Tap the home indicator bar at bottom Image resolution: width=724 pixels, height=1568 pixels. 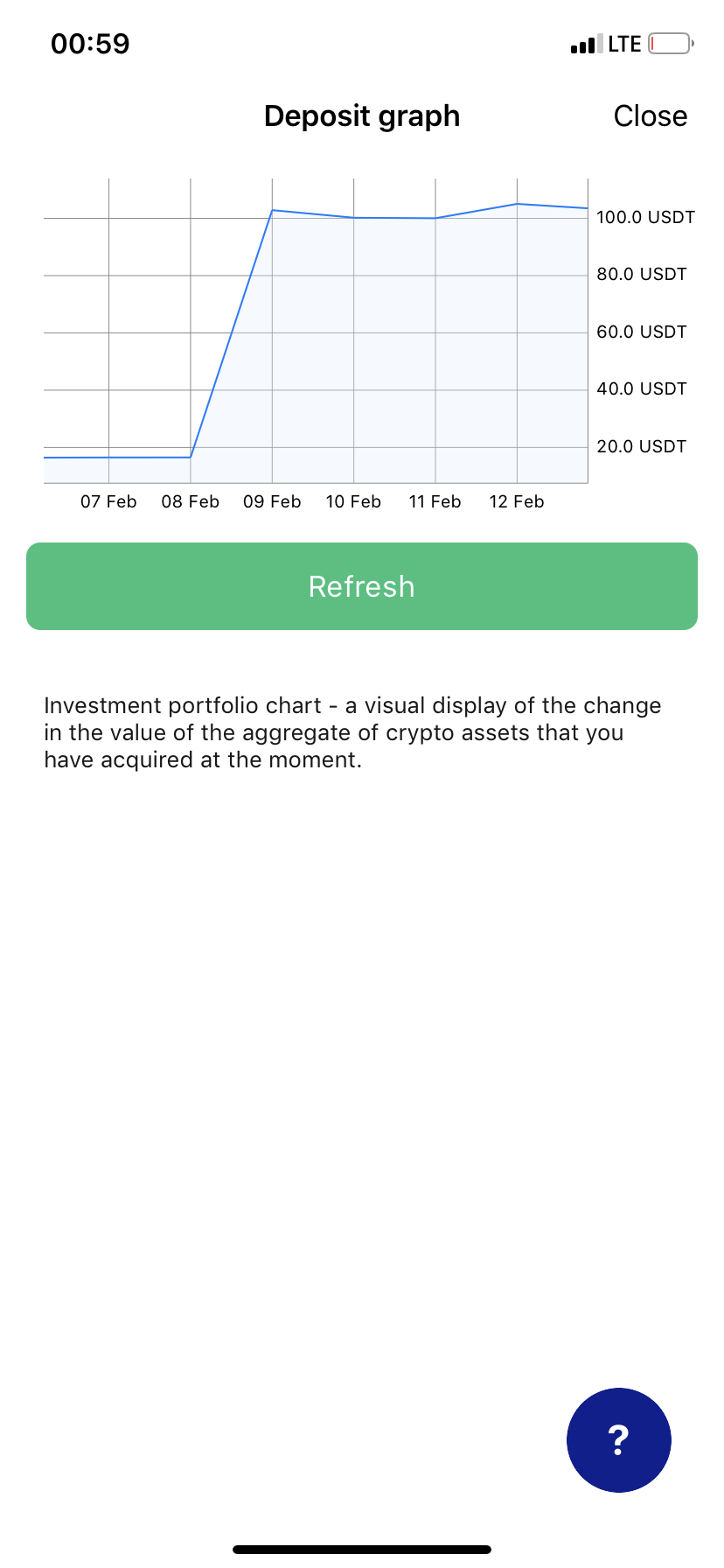[361, 1548]
